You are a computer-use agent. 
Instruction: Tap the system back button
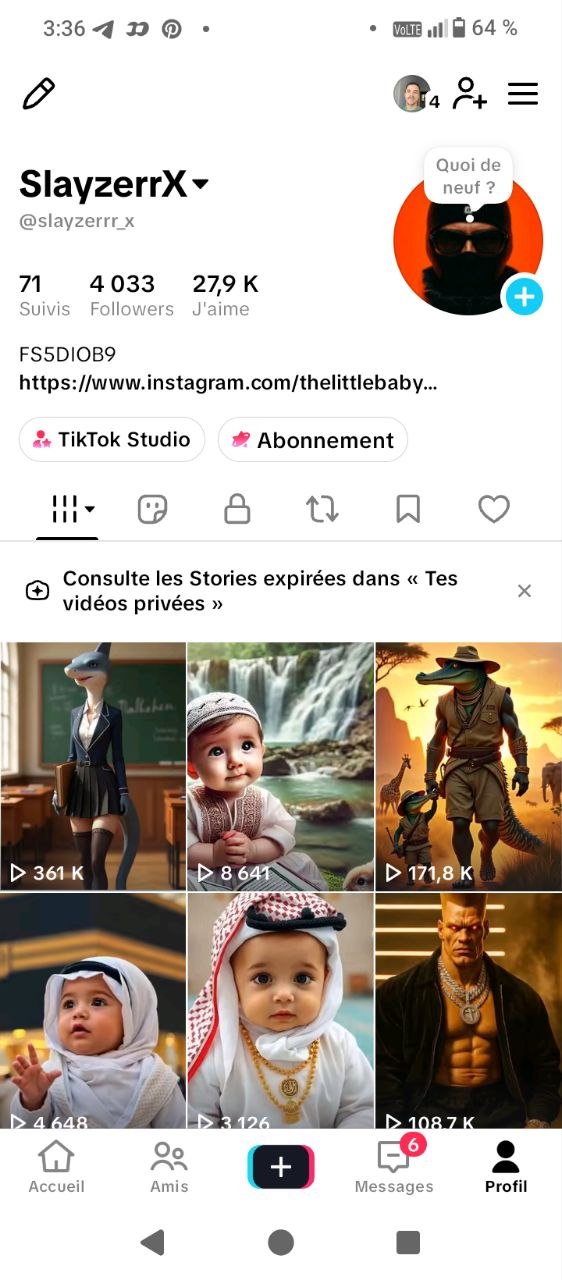click(x=152, y=1242)
